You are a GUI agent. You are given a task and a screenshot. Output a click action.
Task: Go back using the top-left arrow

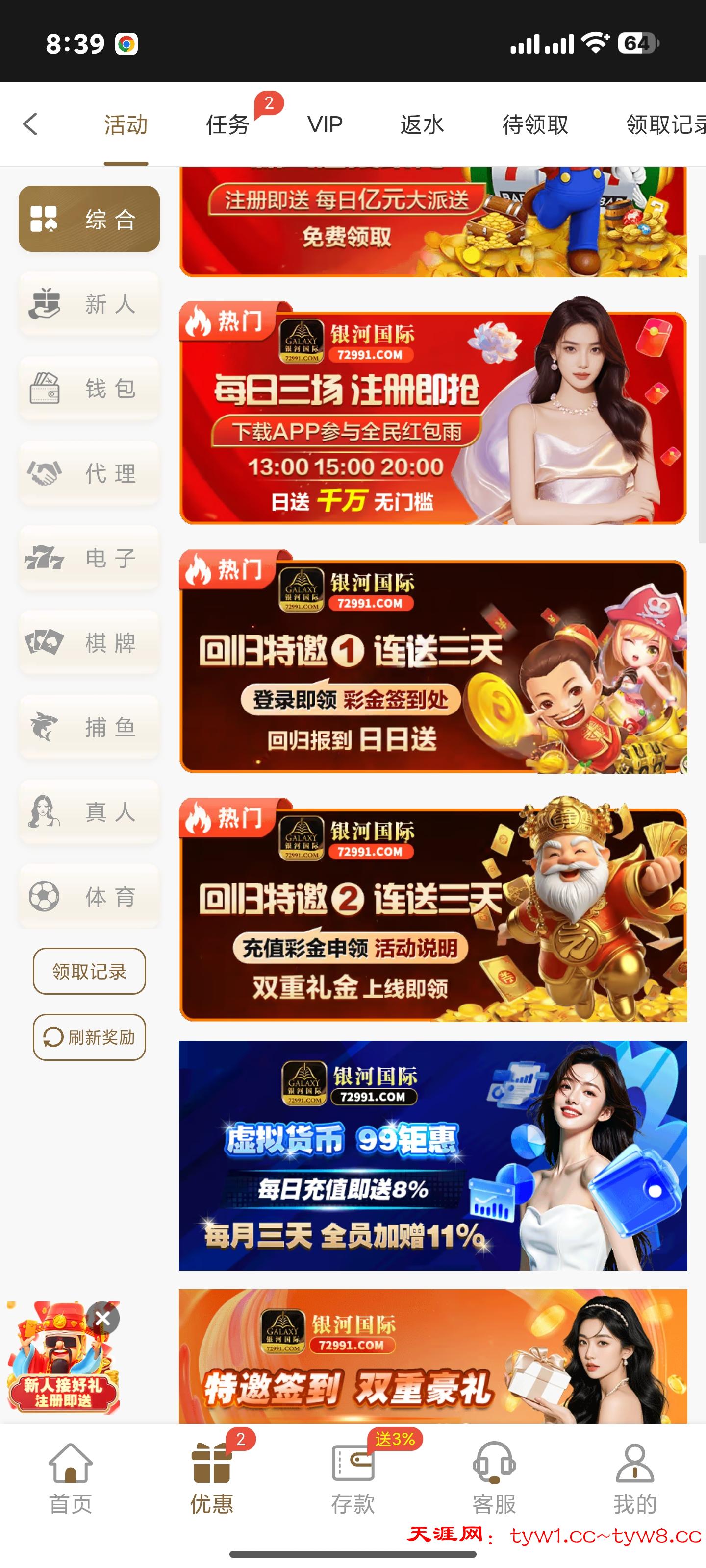pyautogui.click(x=31, y=124)
